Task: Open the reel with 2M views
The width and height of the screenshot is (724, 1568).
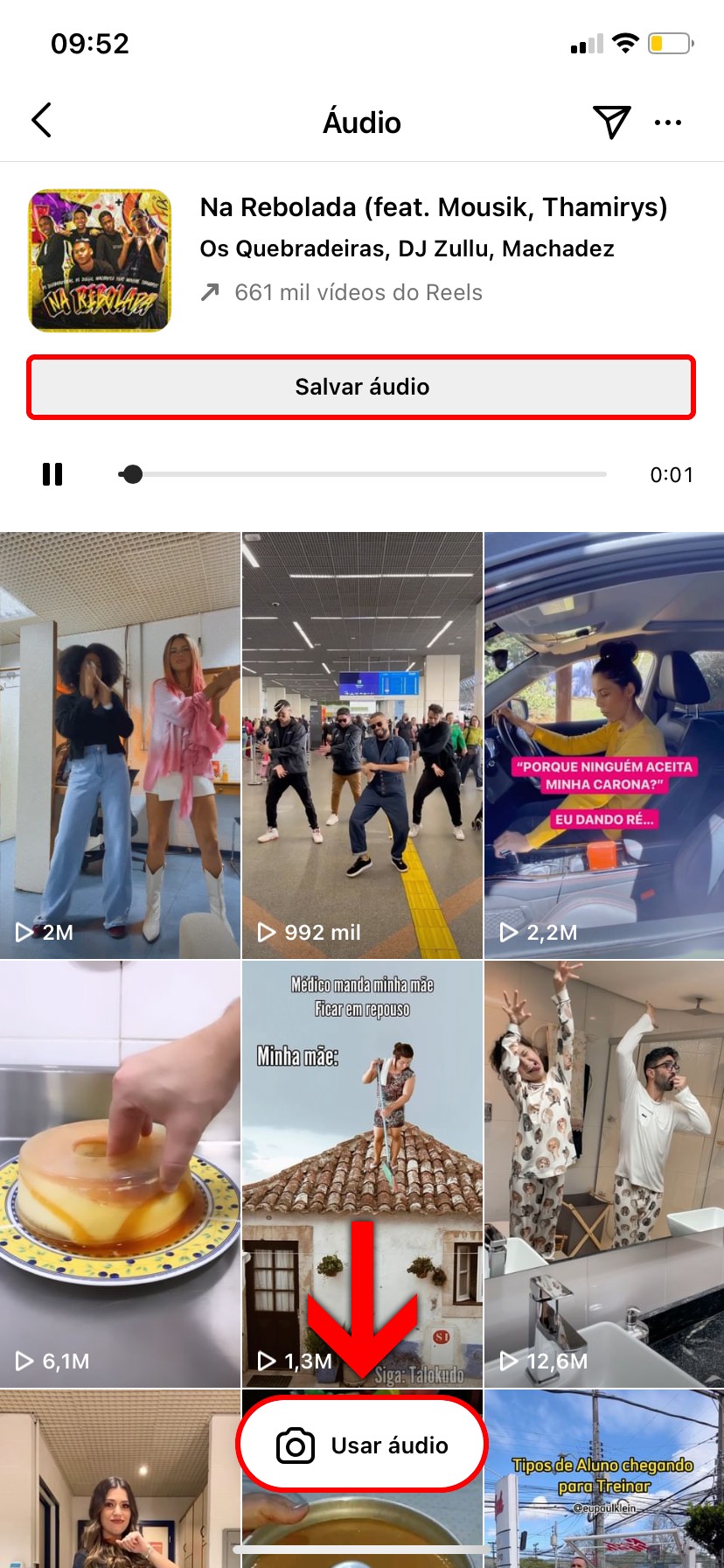Action: 120,744
